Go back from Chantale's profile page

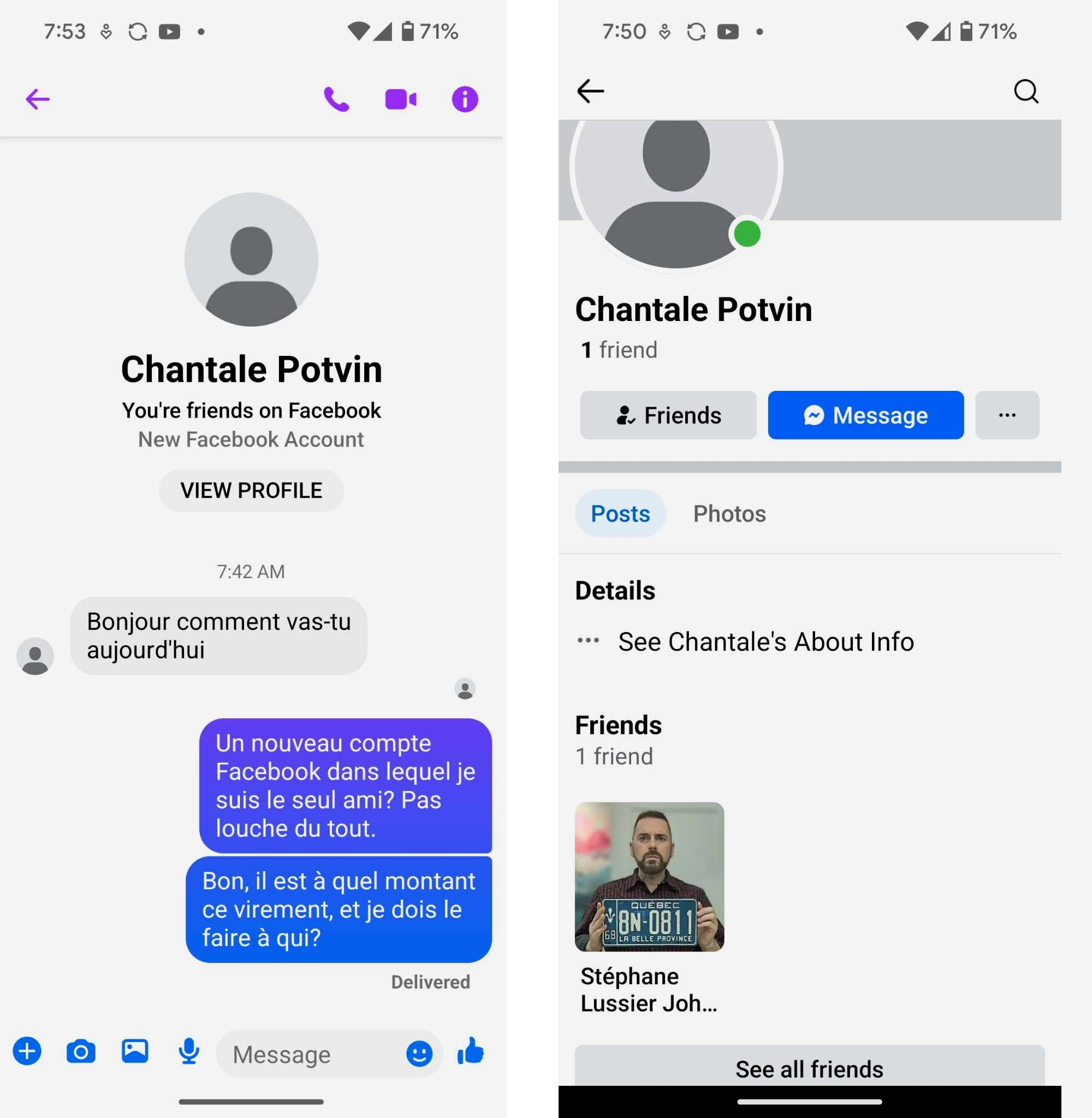590,91
